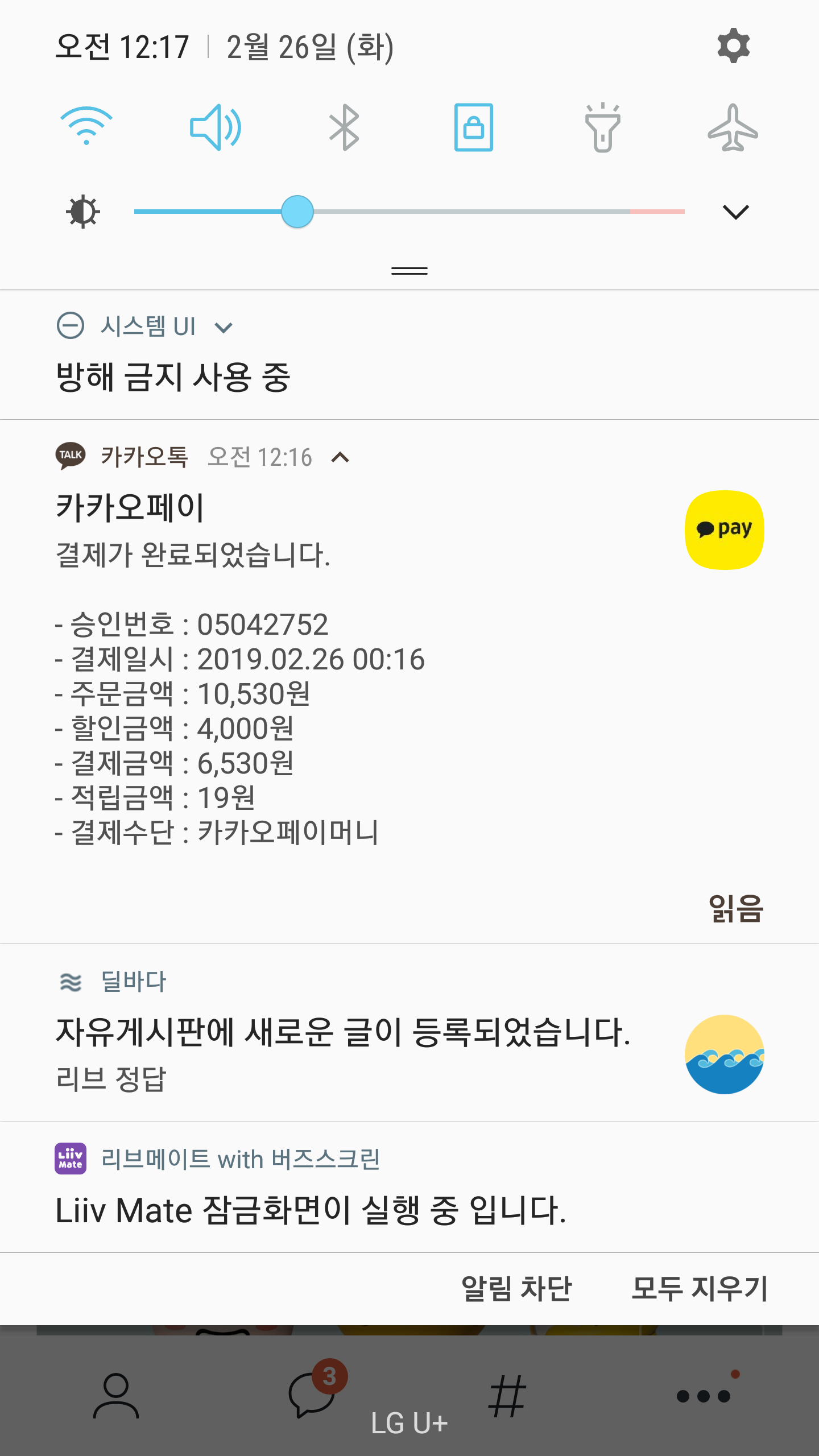Screen dimensions: 819x1456
Task: Mark the 카카오페이 message as 읽음
Action: point(735,908)
